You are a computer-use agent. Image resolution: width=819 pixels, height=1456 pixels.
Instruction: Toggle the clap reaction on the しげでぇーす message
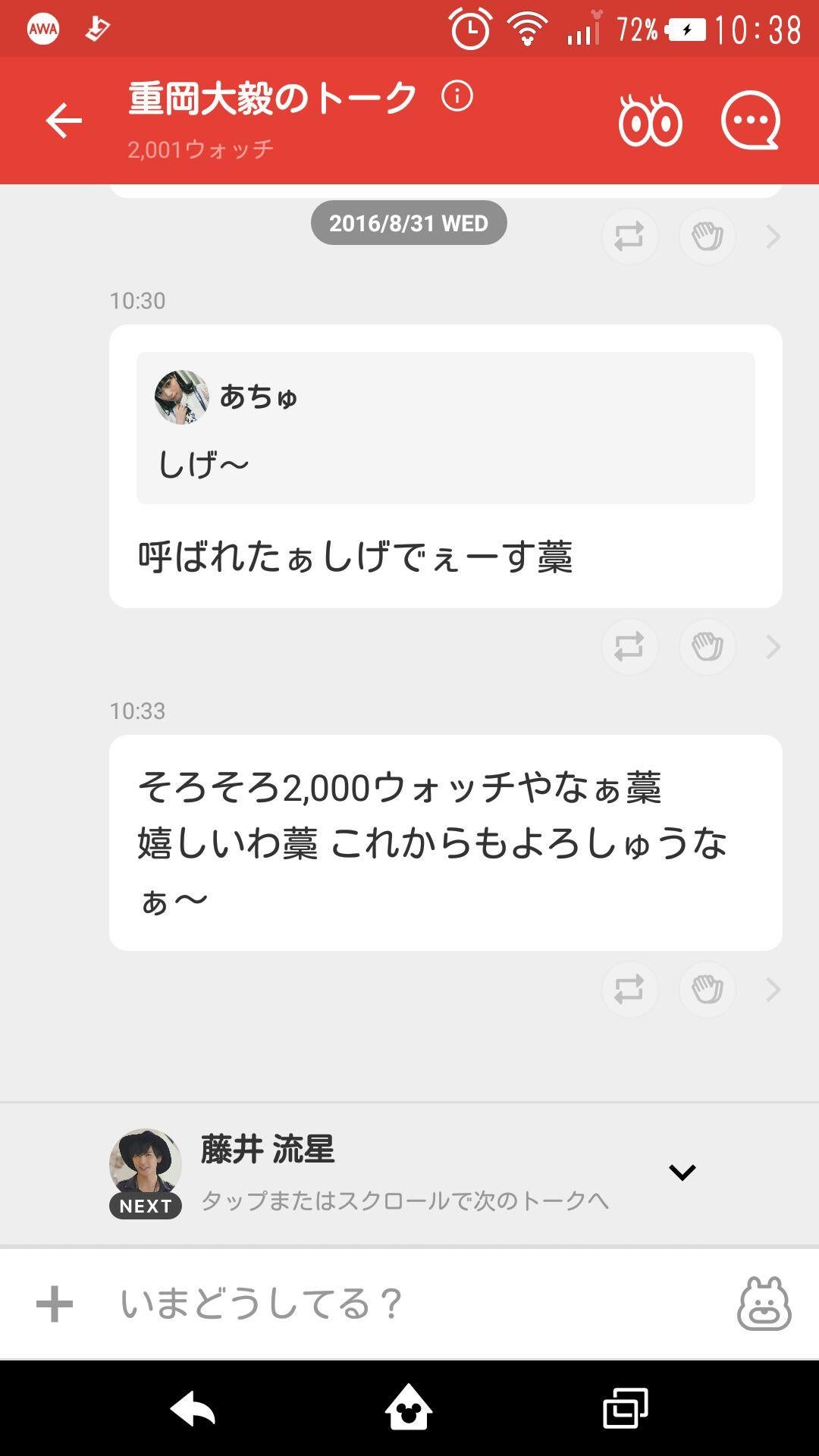(x=707, y=647)
